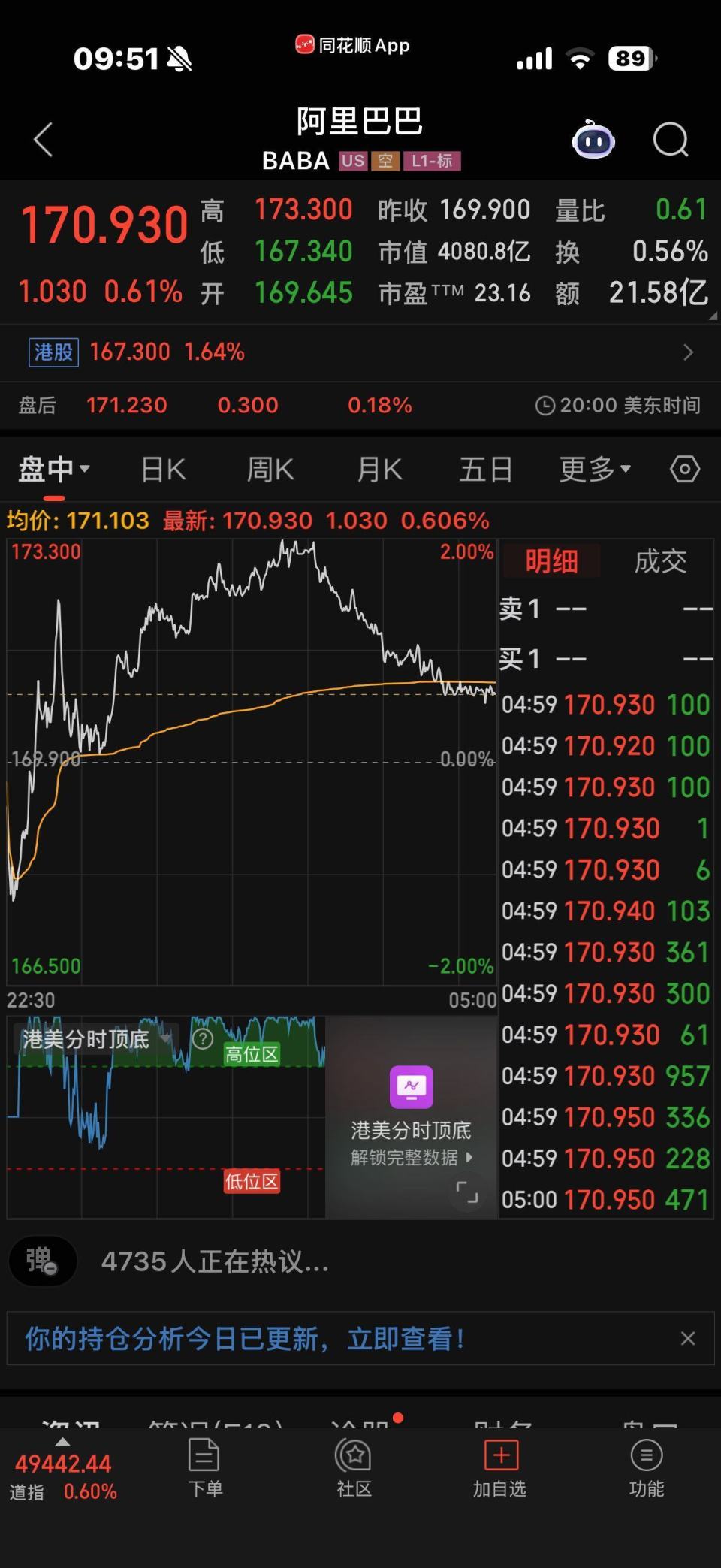Viewport: 721px width, 1568px height.
Task: Tap the back arrow to exit BABA page
Action: [43, 139]
